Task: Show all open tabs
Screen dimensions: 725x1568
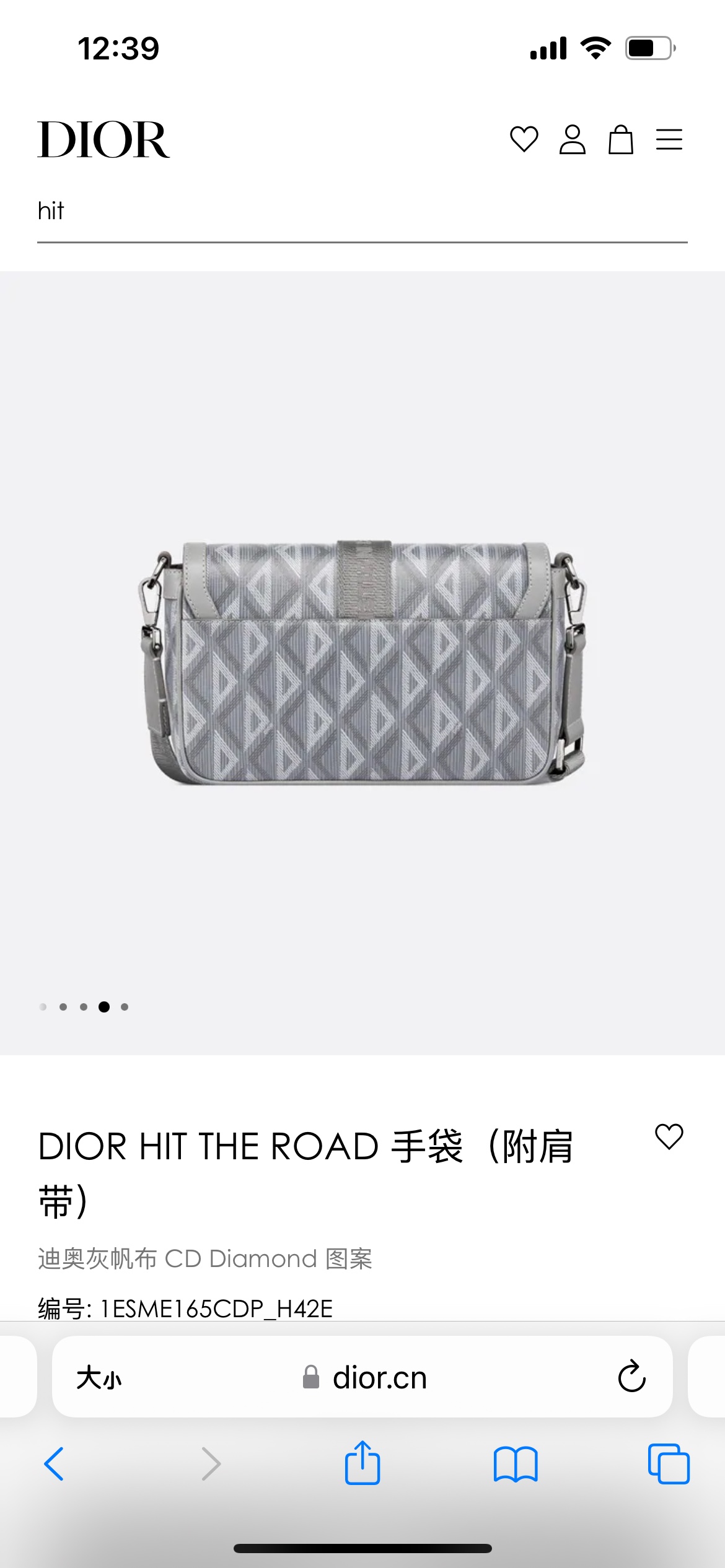Action: 668,1464
